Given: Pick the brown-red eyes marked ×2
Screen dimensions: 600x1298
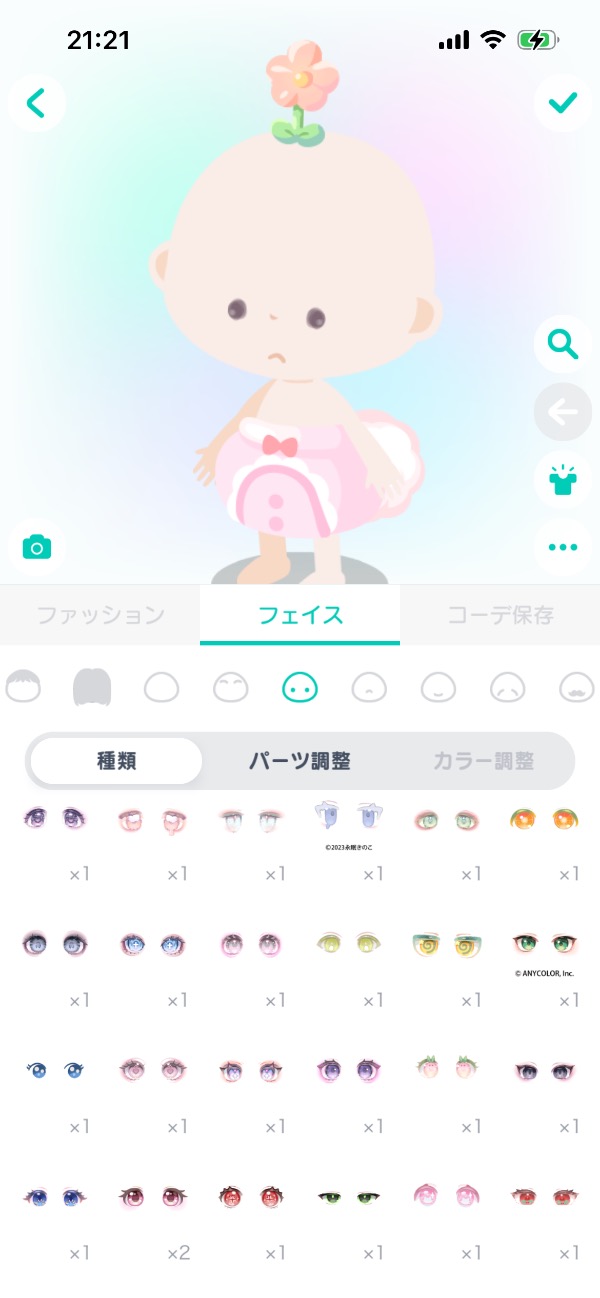Looking at the screenshot, I should tap(152, 1196).
